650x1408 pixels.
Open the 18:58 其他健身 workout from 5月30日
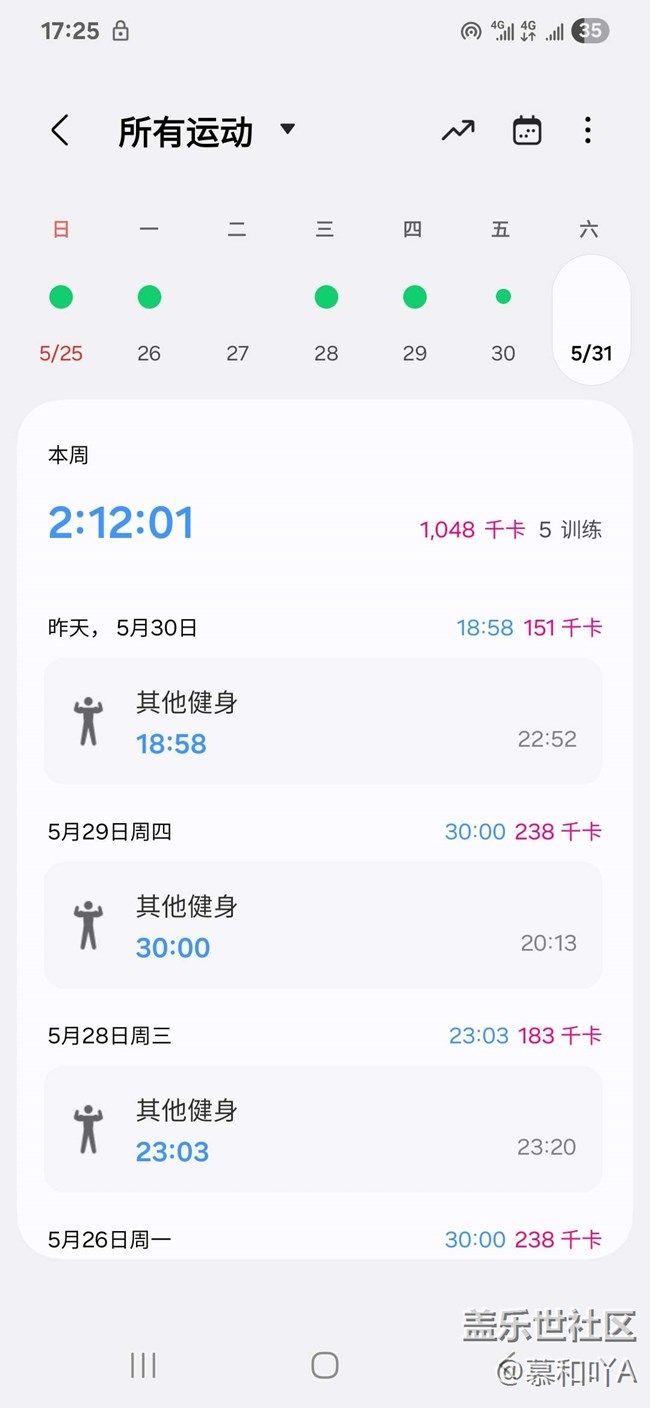323,721
